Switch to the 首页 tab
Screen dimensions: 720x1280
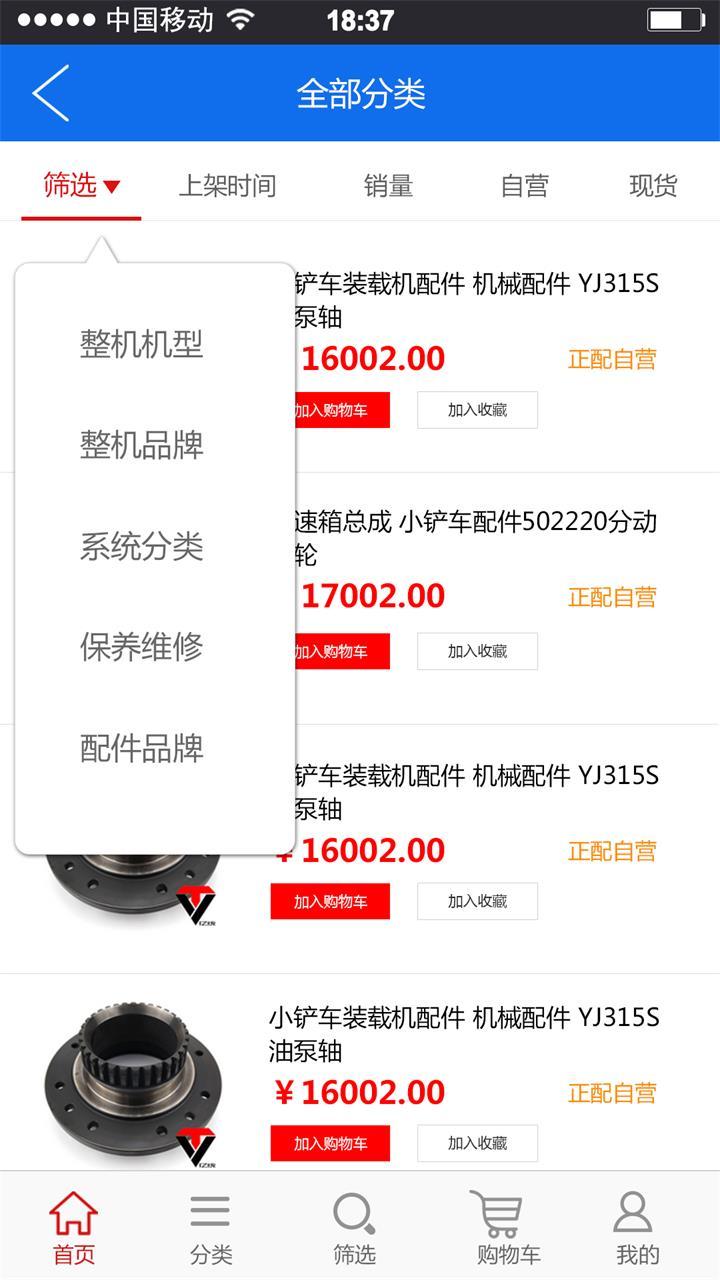pos(74,1228)
